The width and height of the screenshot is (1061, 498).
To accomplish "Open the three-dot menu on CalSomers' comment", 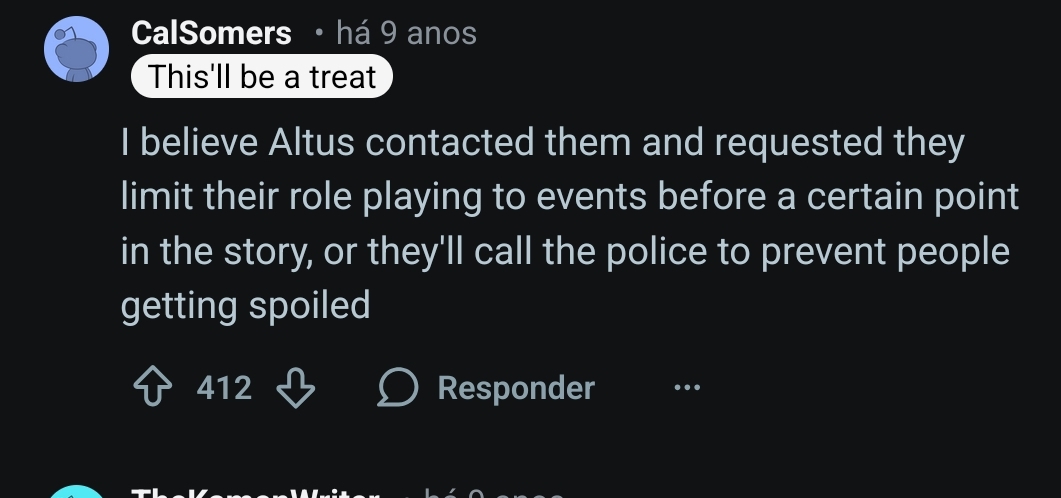I will tap(687, 388).
